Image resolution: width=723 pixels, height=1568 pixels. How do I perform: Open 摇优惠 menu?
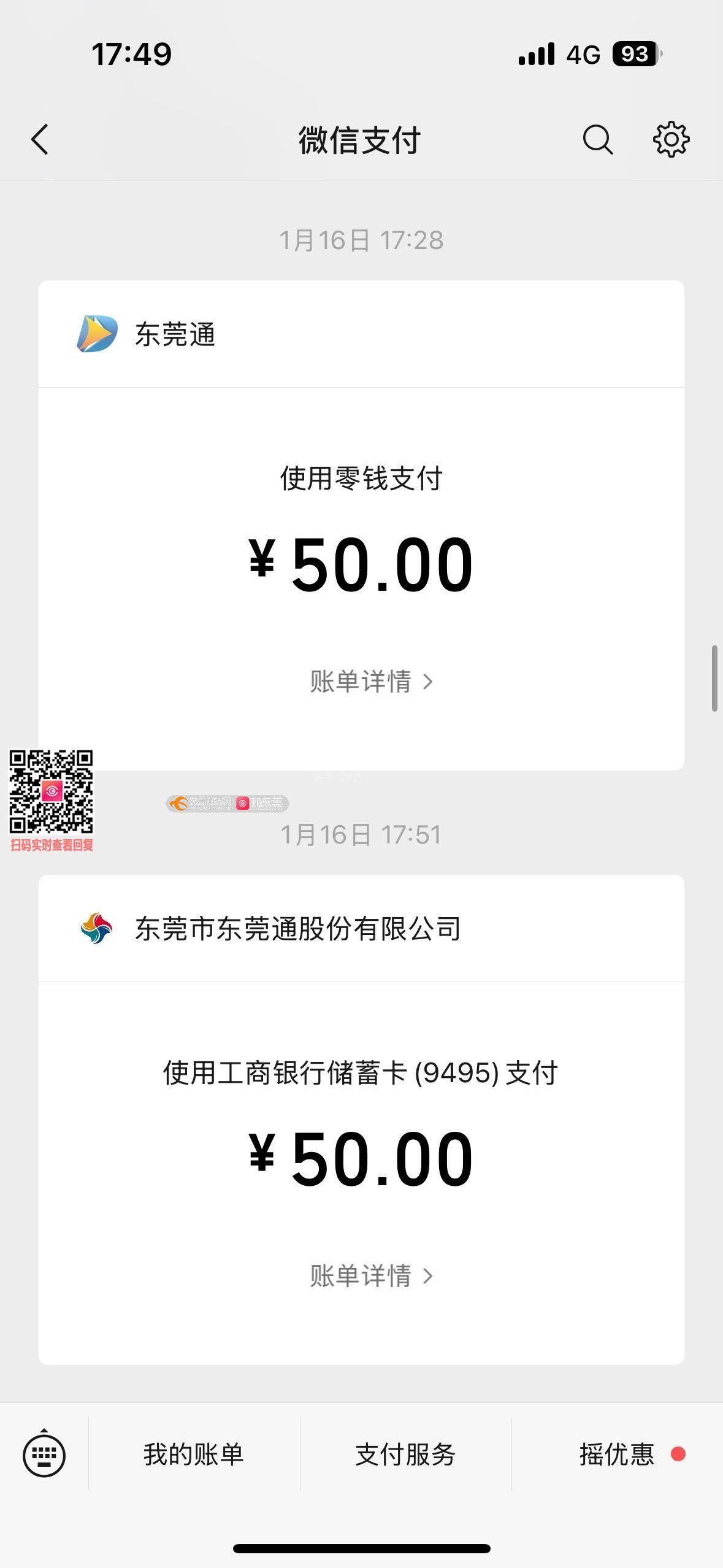pyautogui.click(x=618, y=1455)
